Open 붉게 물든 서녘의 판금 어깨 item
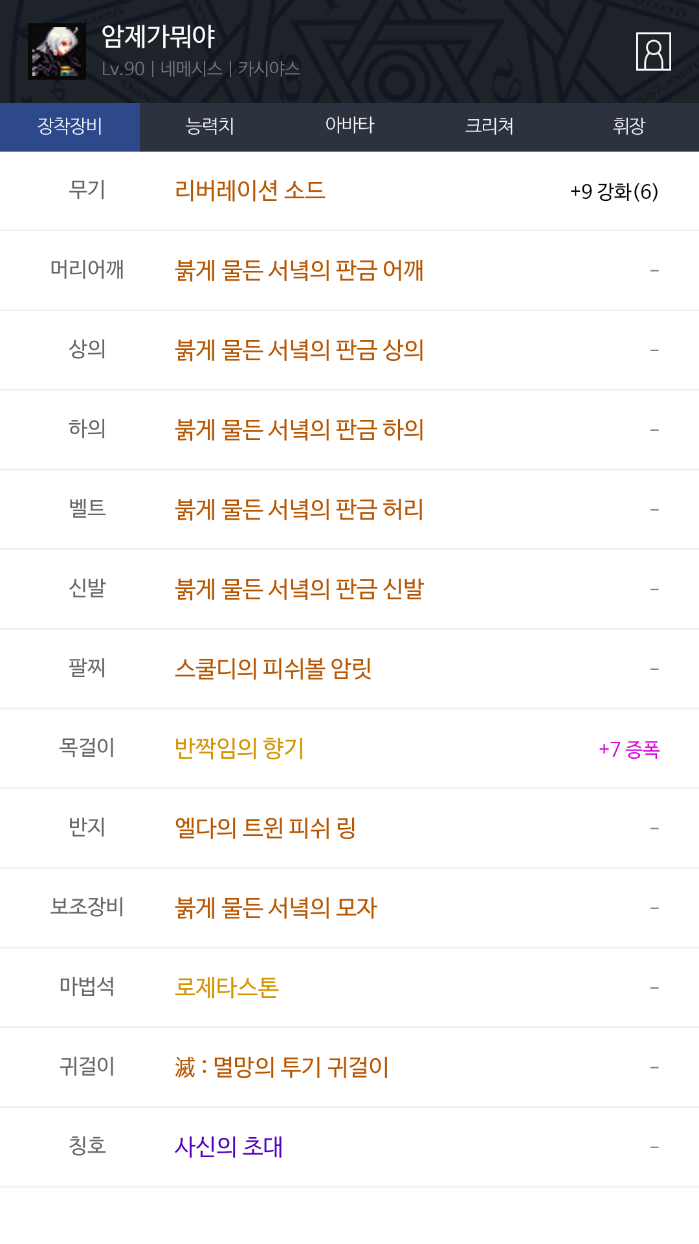This screenshot has width=699, height=1244. pyautogui.click(x=299, y=270)
